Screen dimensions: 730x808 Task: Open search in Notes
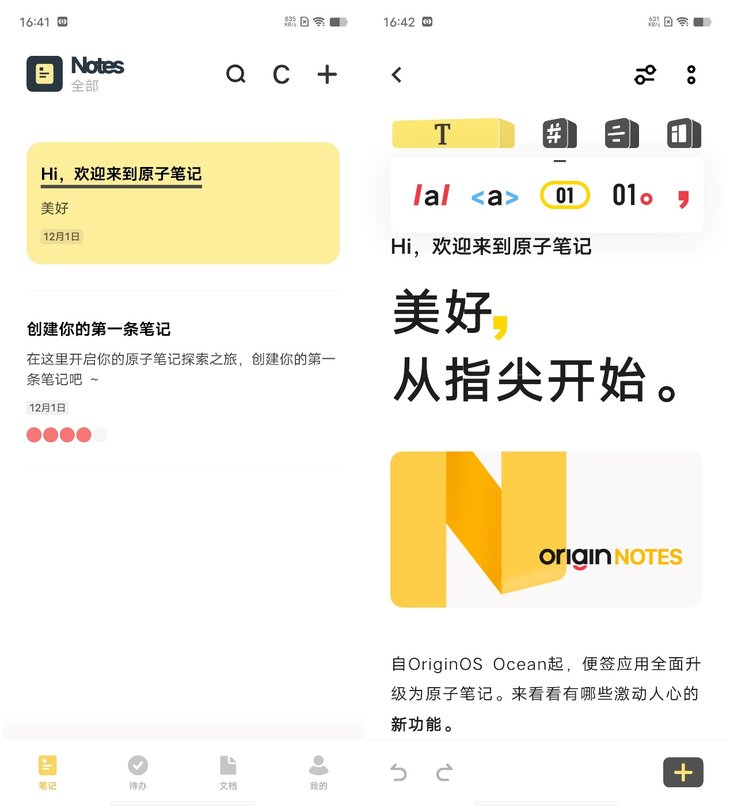pyautogui.click(x=236, y=75)
